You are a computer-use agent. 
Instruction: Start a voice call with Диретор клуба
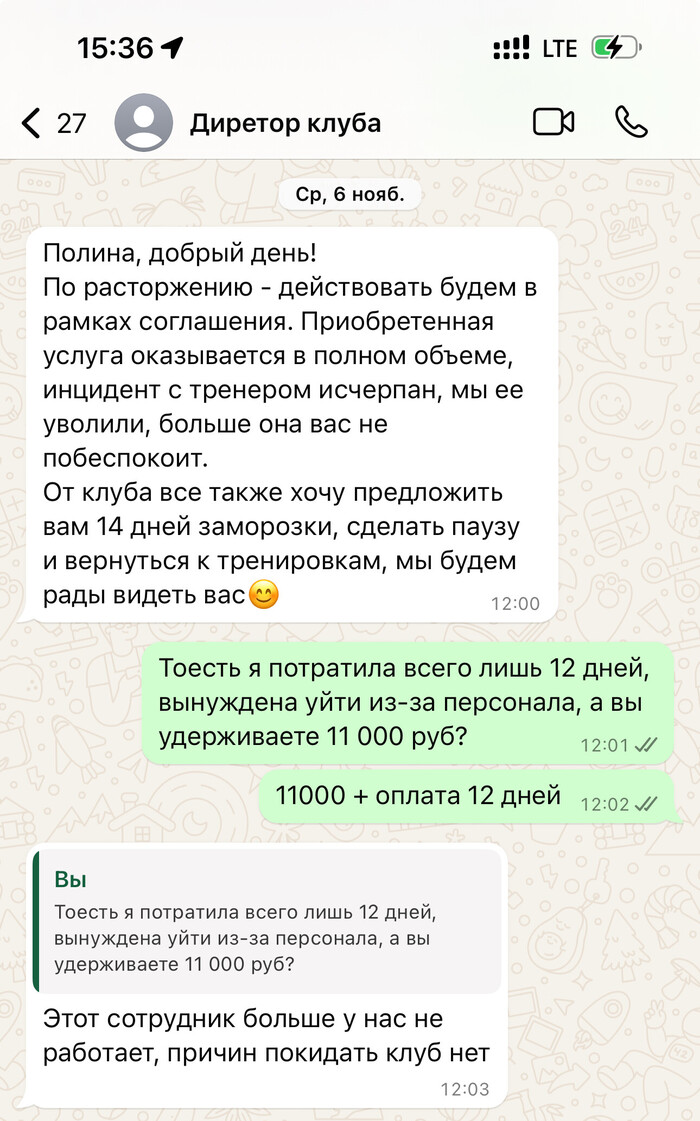pyautogui.click(x=631, y=122)
